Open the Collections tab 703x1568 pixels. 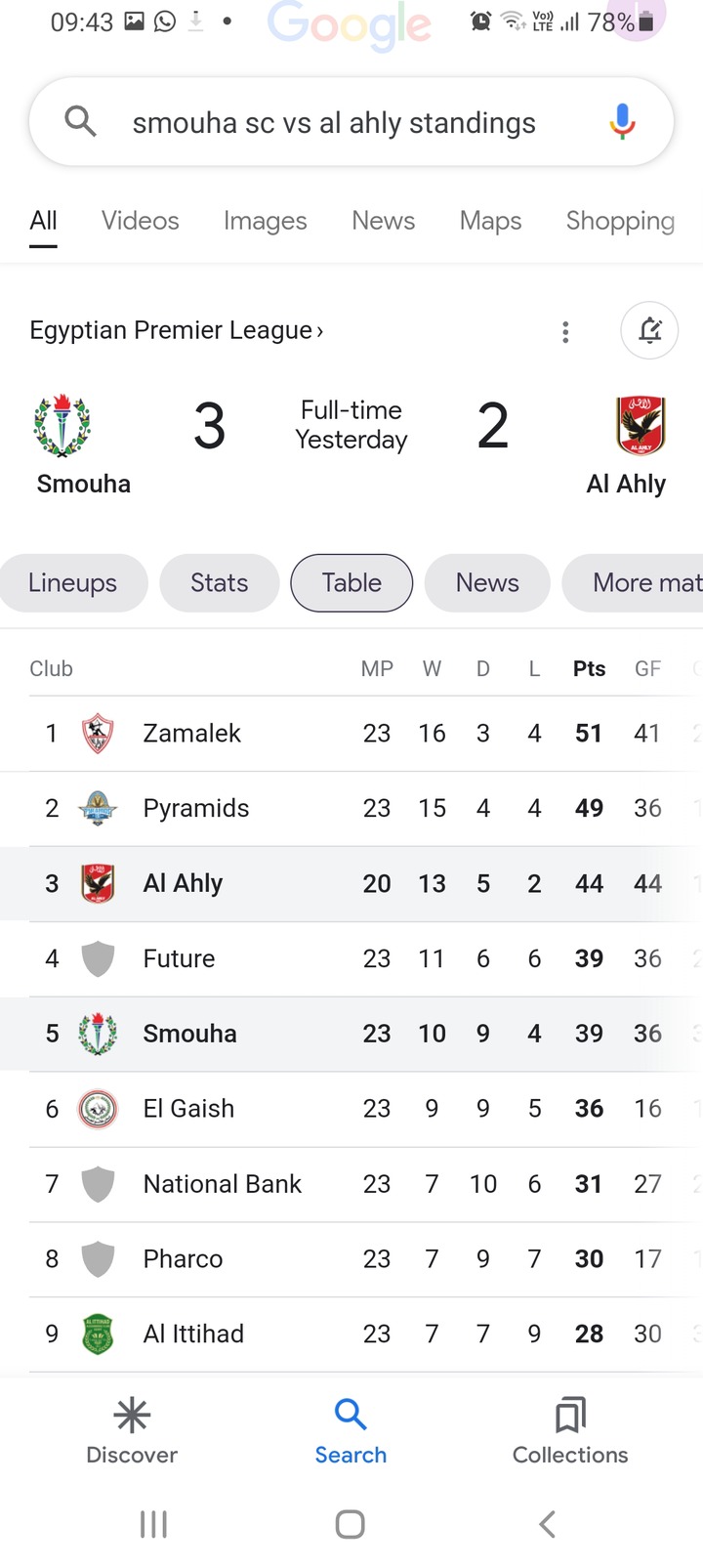(x=570, y=1431)
